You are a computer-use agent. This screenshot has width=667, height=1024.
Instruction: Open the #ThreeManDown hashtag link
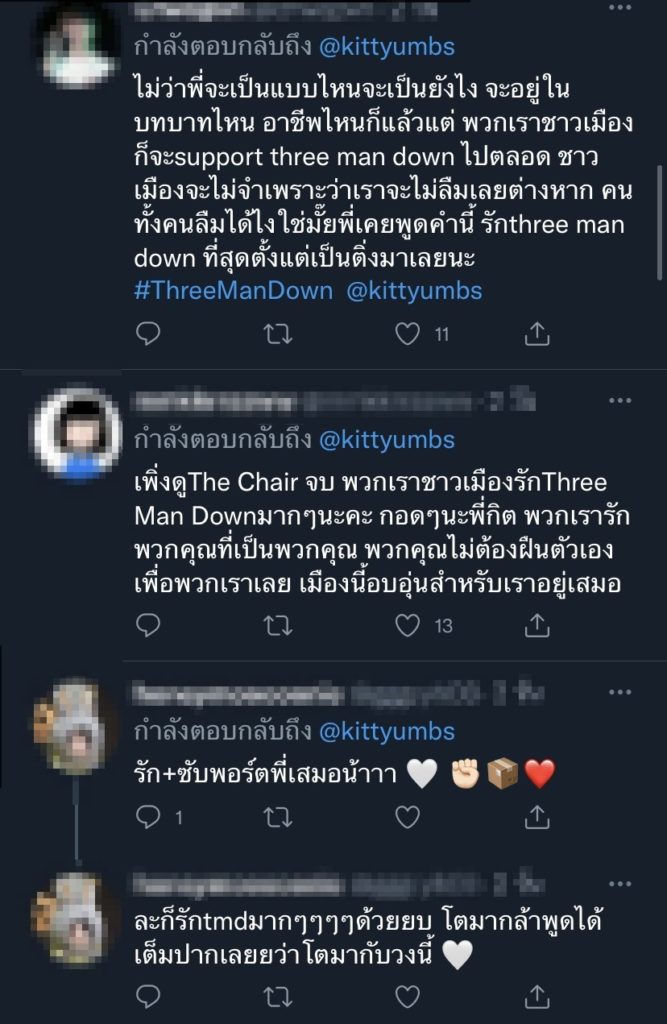coord(233,291)
